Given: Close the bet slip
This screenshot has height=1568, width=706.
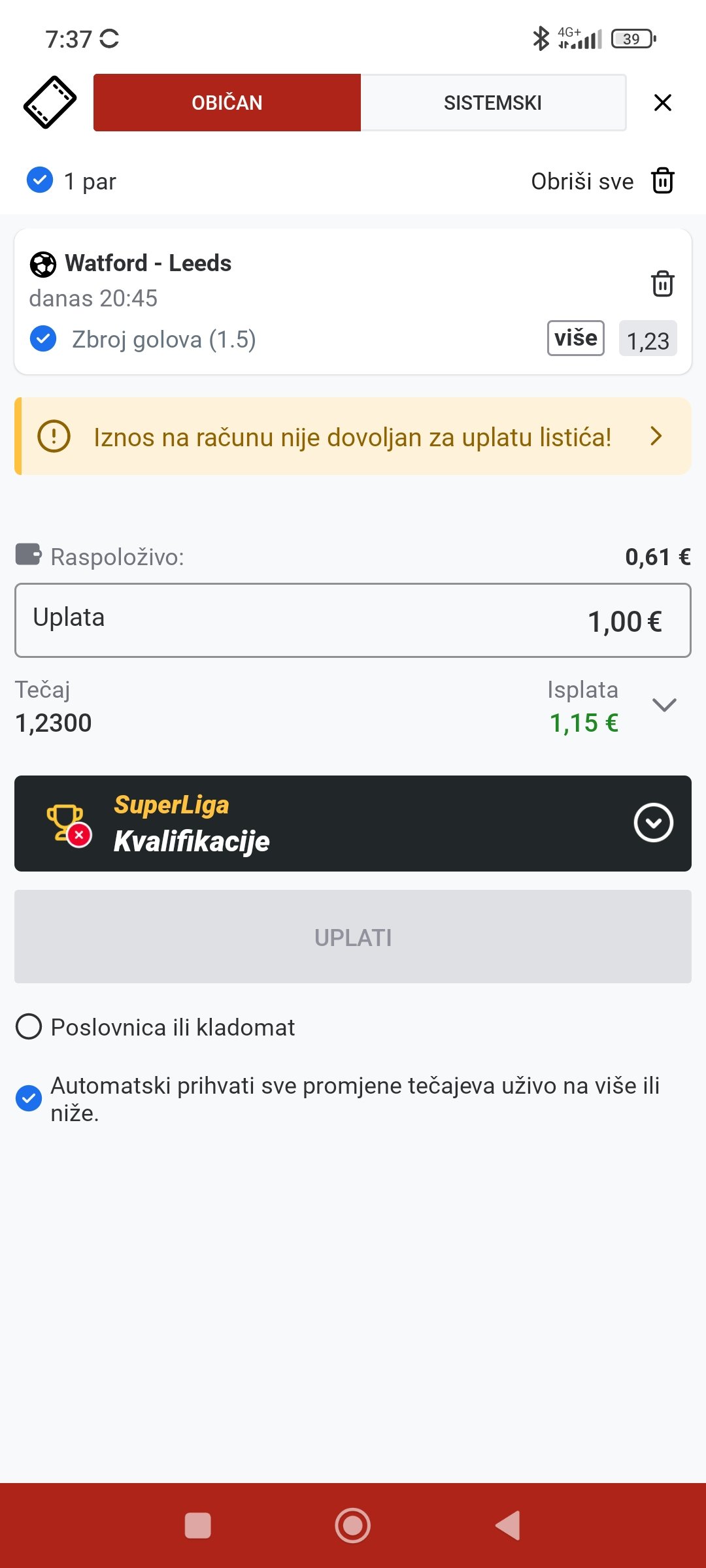Looking at the screenshot, I should [x=663, y=103].
